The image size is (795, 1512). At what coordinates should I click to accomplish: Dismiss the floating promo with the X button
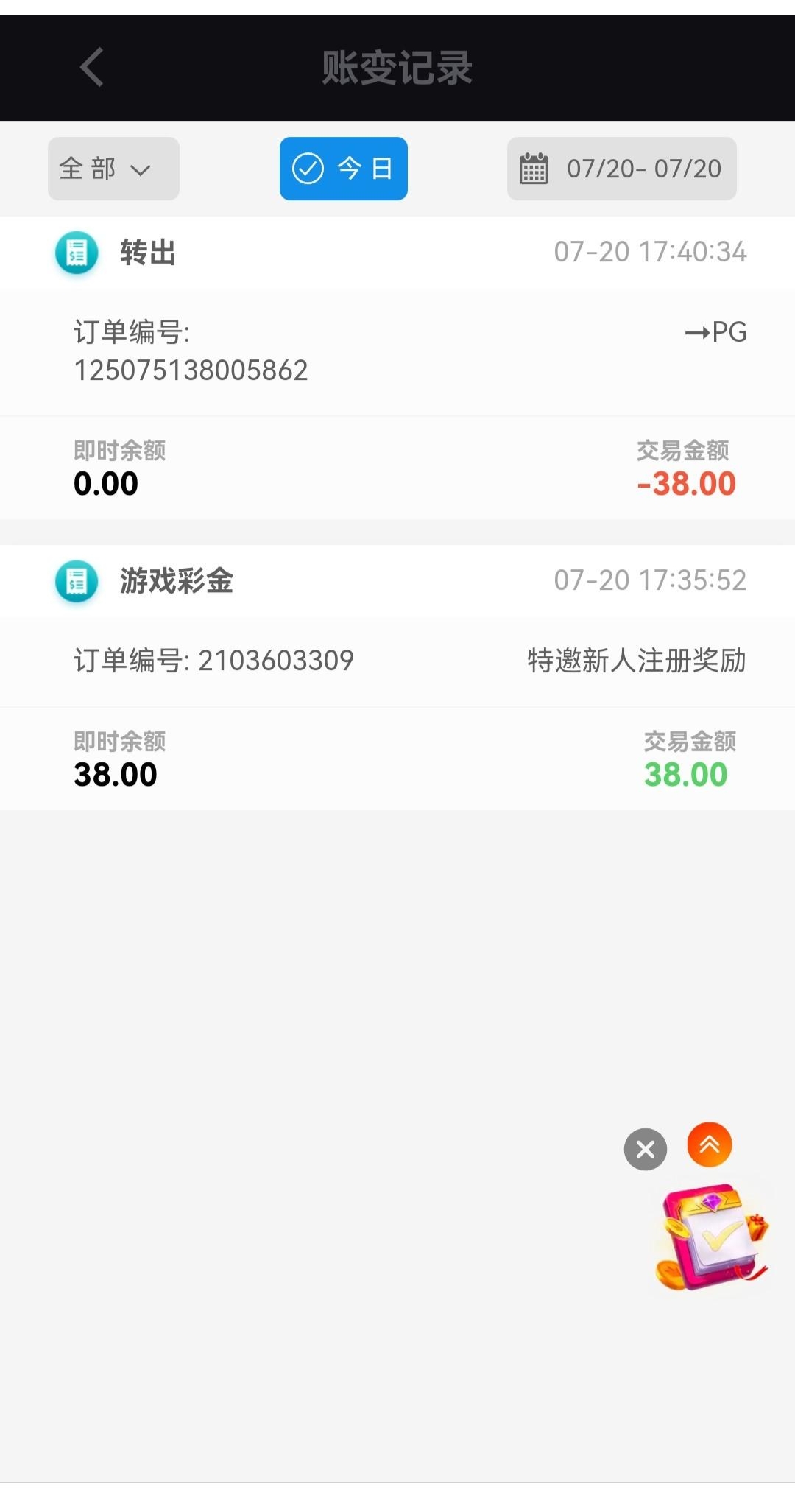coord(646,1149)
